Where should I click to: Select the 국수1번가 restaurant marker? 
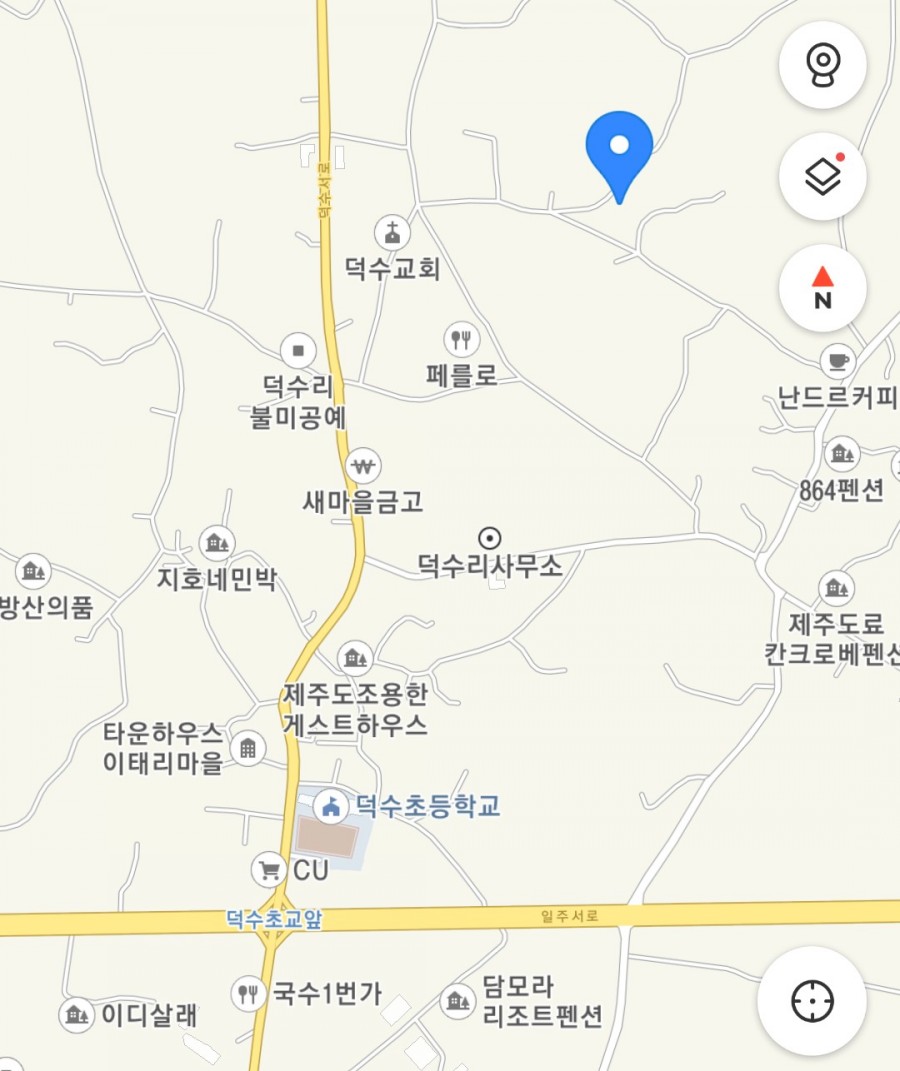pyautogui.click(x=247, y=993)
